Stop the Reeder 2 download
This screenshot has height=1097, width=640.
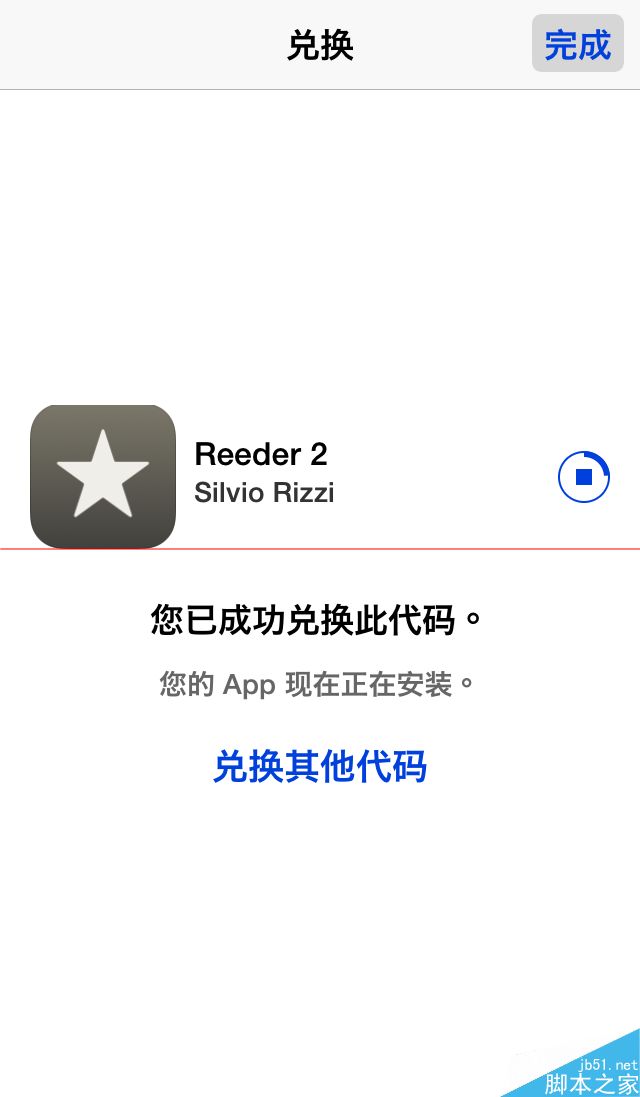584,477
